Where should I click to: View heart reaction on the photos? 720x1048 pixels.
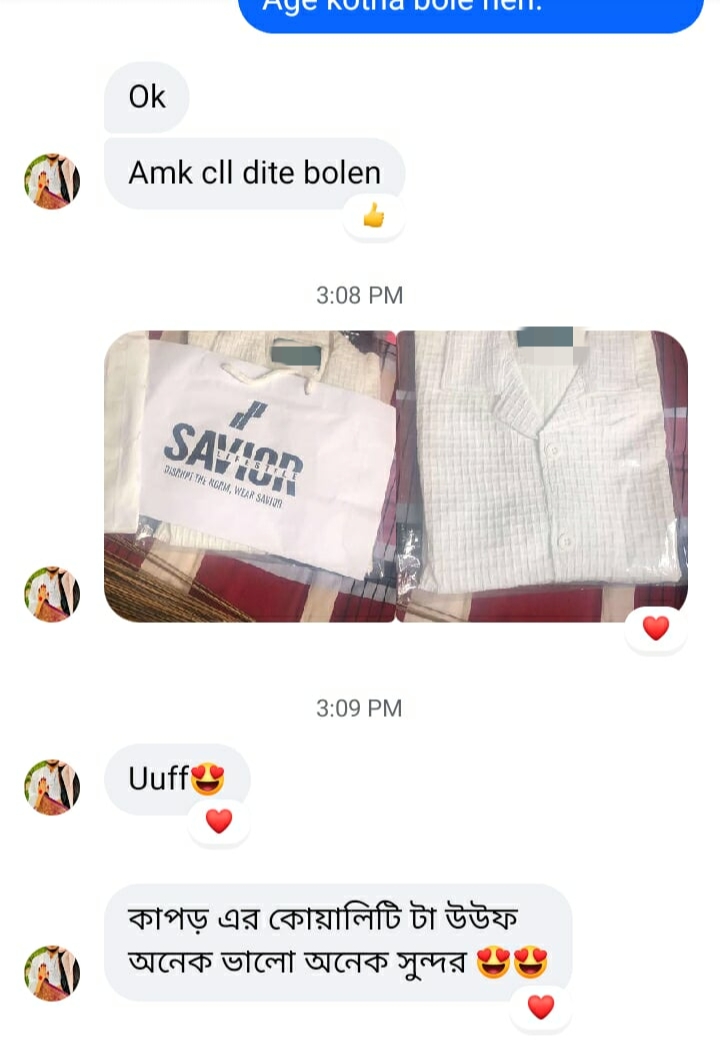(x=655, y=628)
